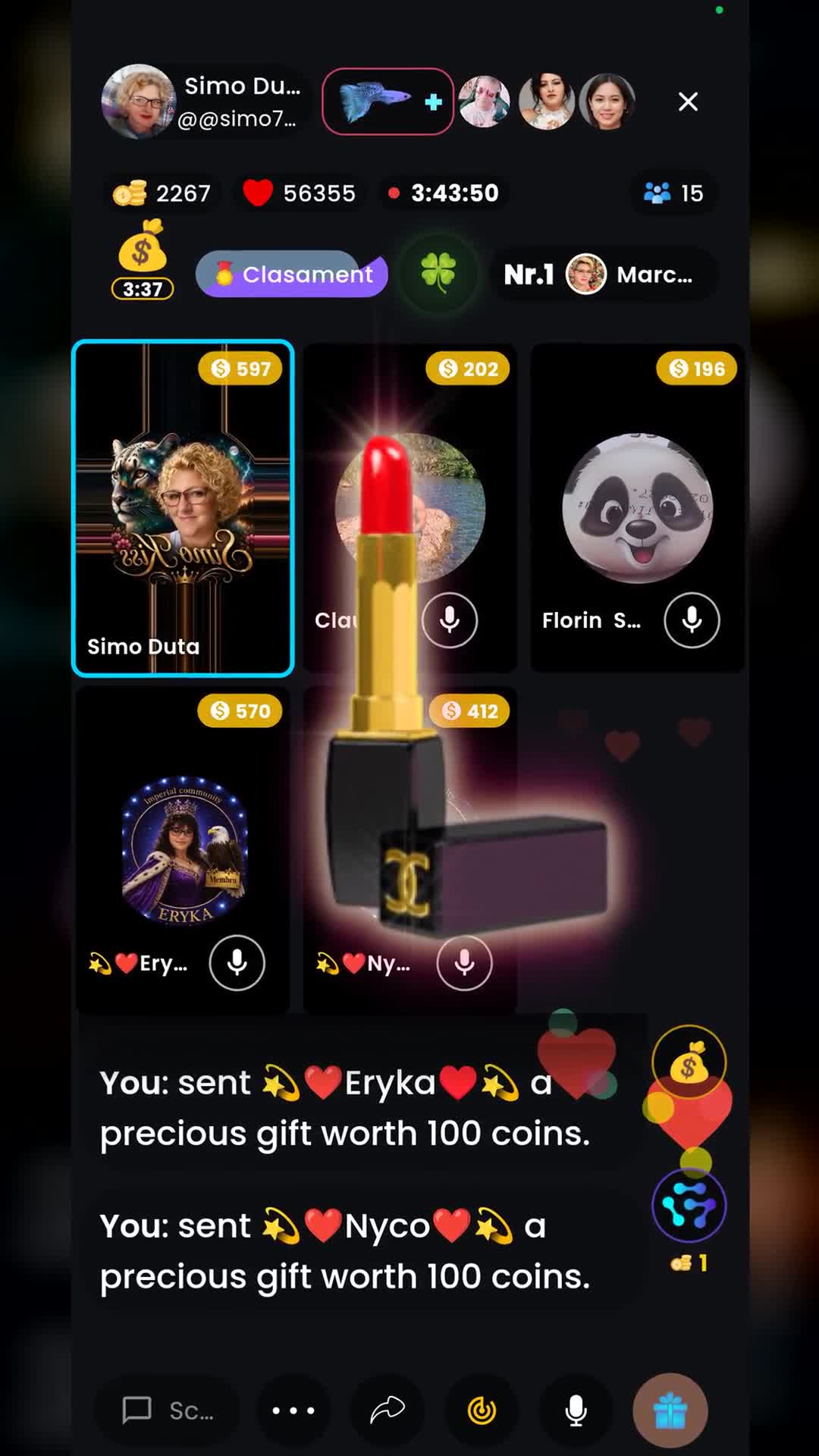The image size is (819, 1456).
Task: Open the gift box panel
Action: [x=670, y=1410]
